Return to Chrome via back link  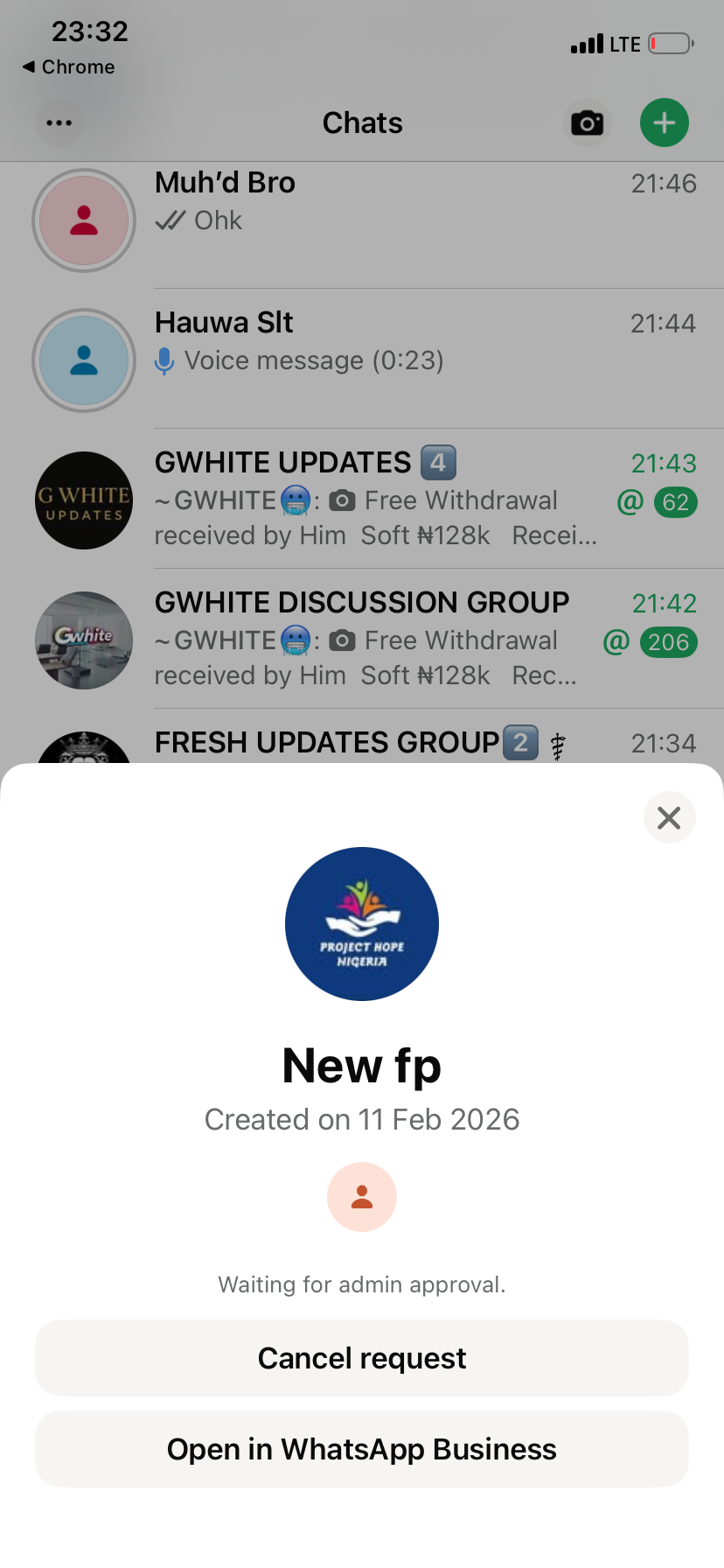(x=68, y=67)
